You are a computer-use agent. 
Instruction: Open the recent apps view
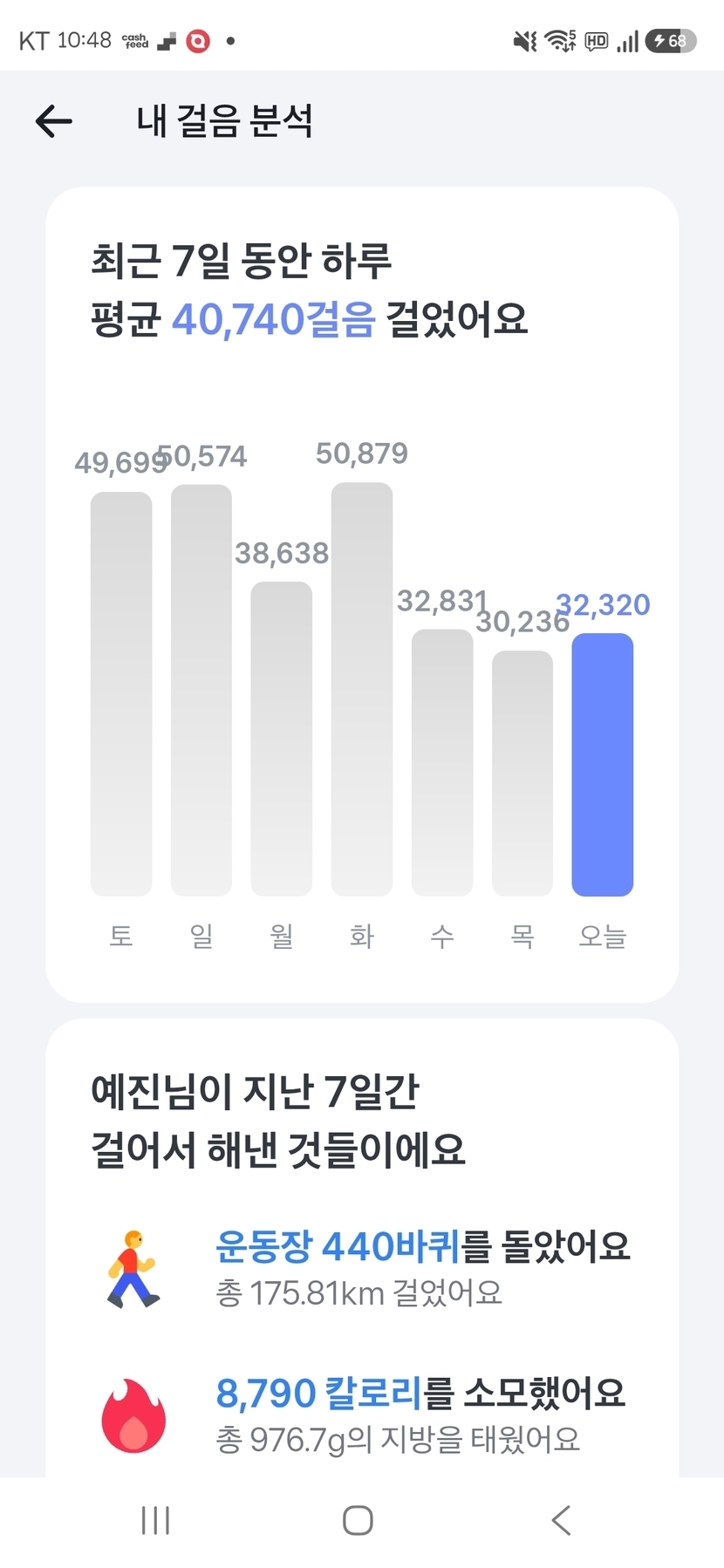pos(155,1520)
